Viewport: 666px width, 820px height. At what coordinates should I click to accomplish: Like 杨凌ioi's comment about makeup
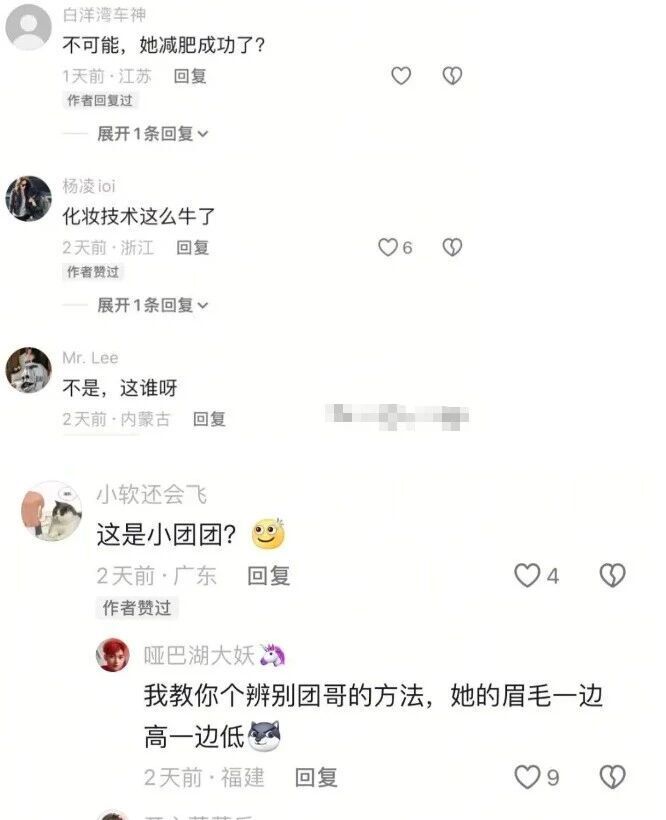[x=388, y=247]
